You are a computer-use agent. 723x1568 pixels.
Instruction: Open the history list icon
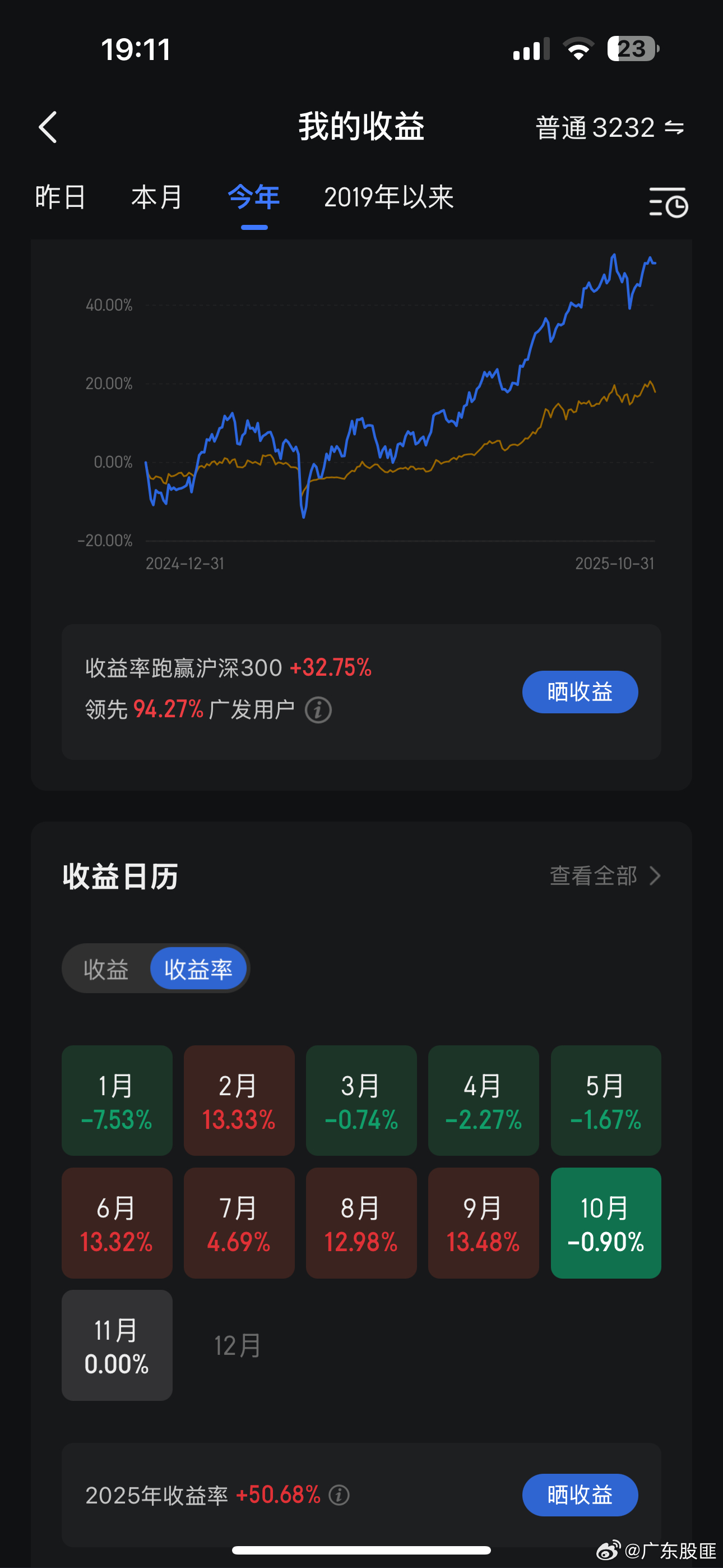(x=668, y=202)
